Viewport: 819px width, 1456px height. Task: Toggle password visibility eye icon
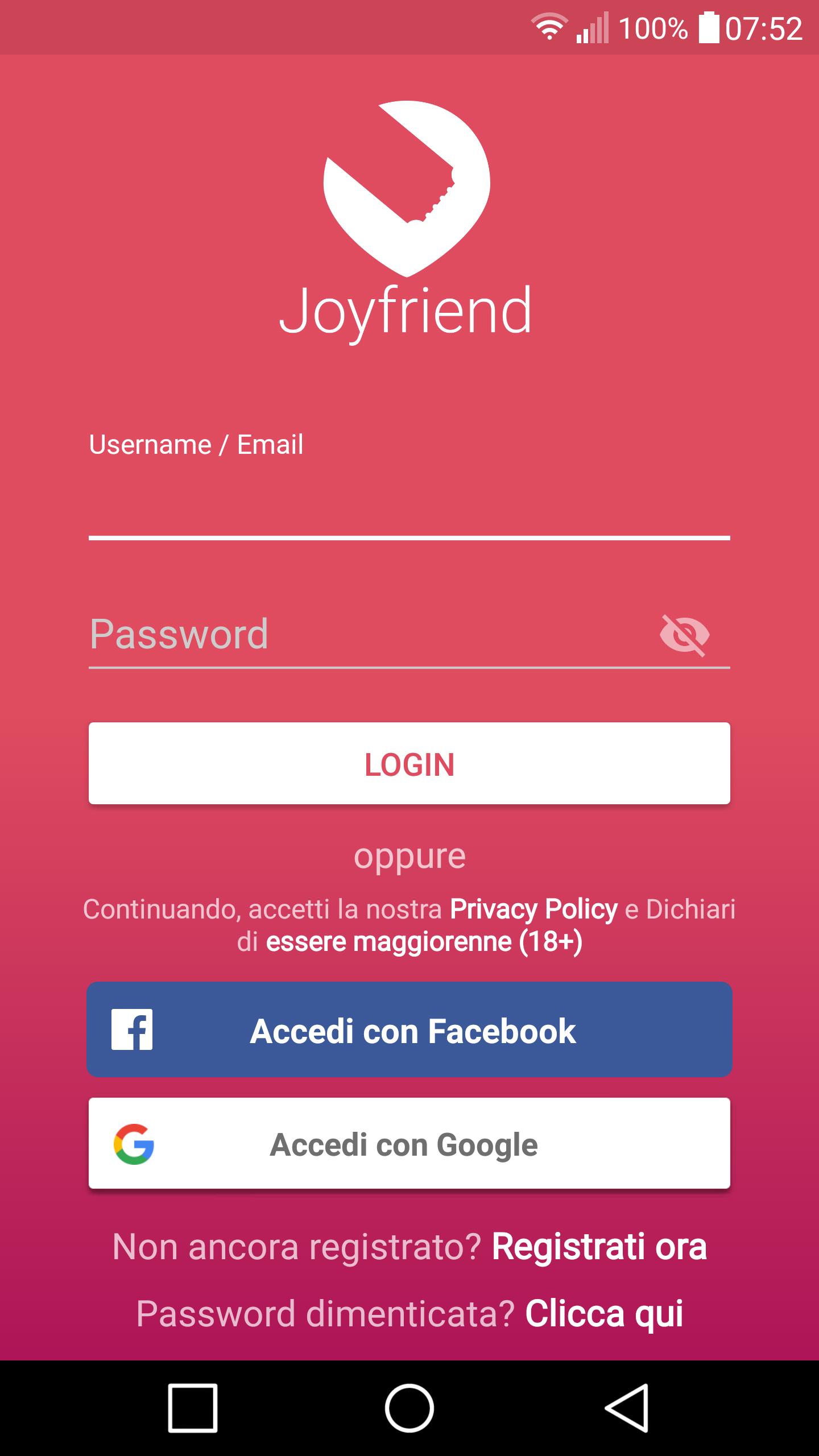[x=684, y=635]
